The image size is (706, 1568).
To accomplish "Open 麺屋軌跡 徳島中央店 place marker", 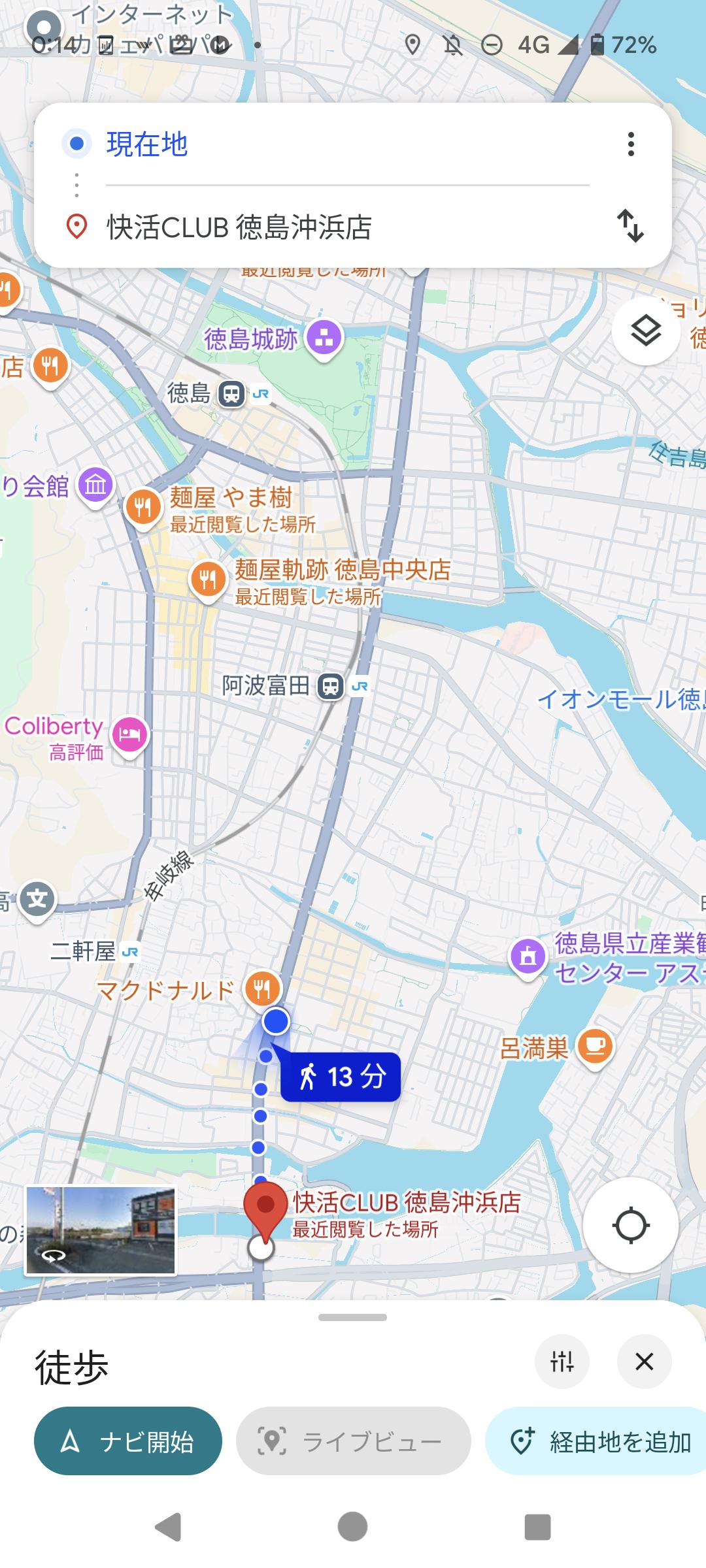I will click(208, 578).
